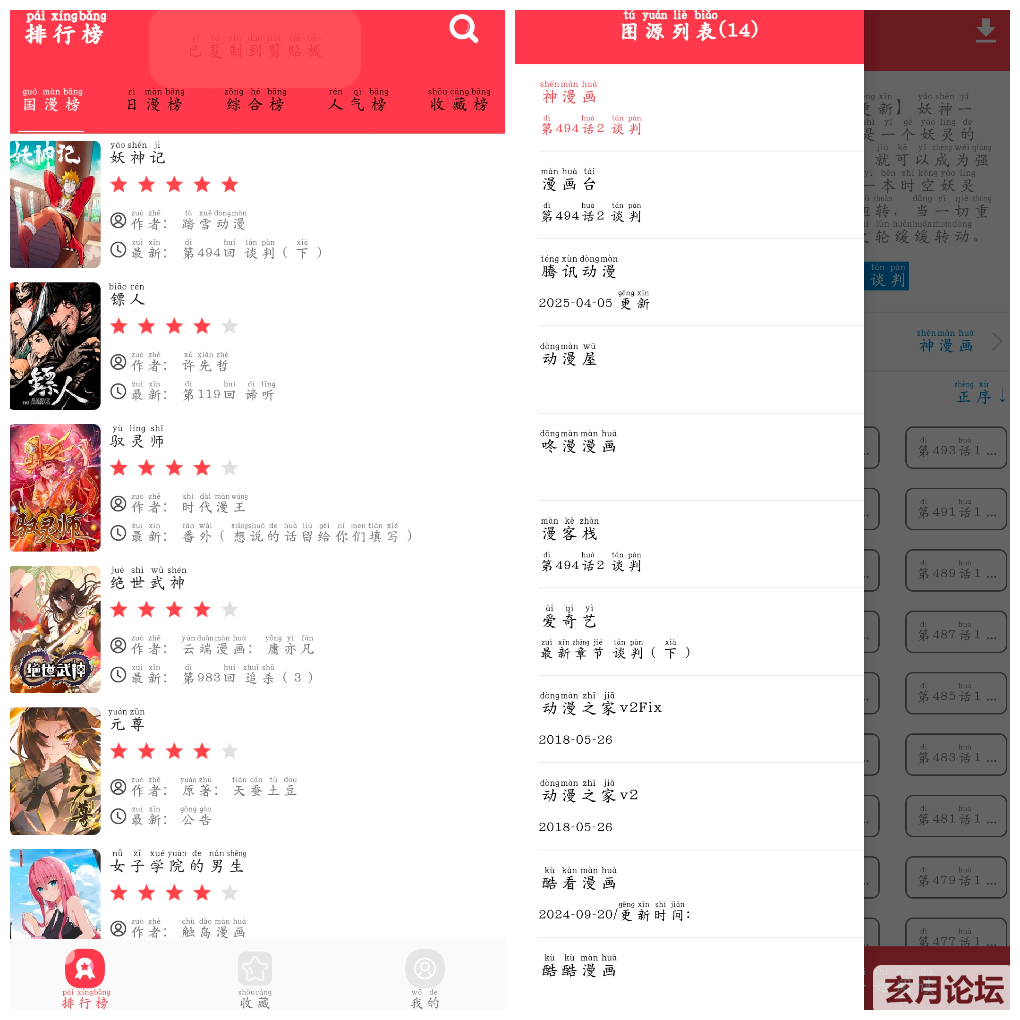View the comic 驭灵师
Image resolution: width=1020 pixels, height=1020 pixels.
[257, 488]
